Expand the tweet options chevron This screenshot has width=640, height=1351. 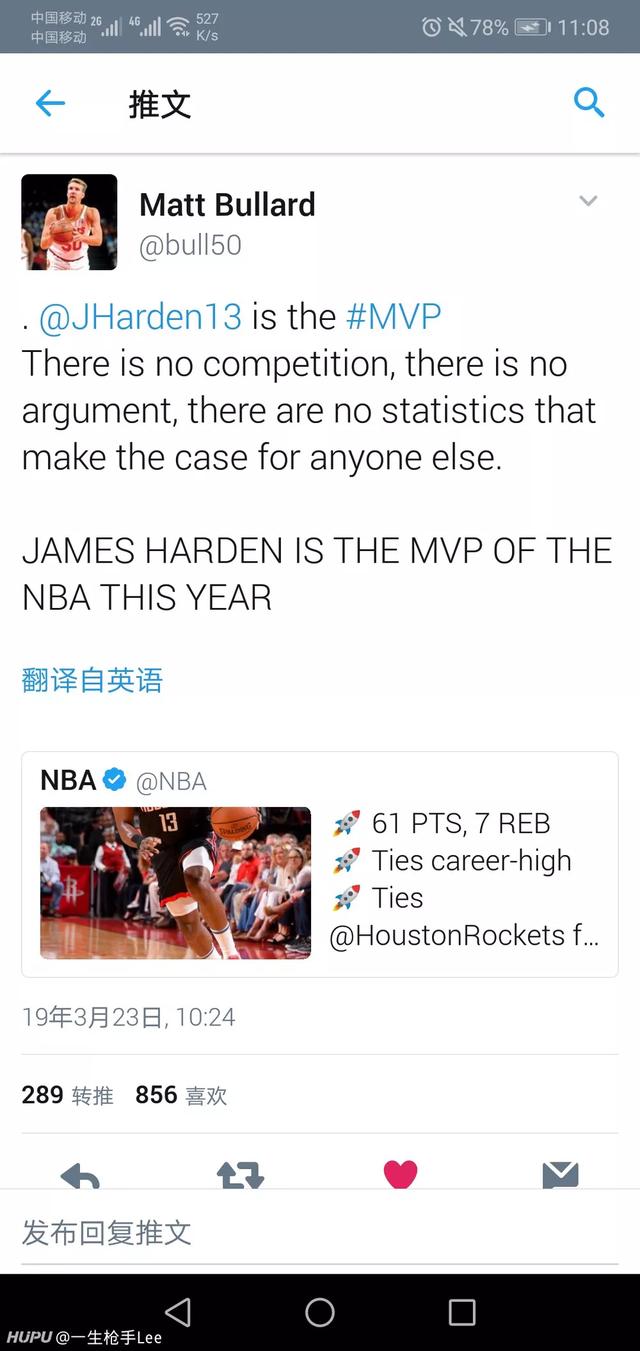(x=588, y=201)
